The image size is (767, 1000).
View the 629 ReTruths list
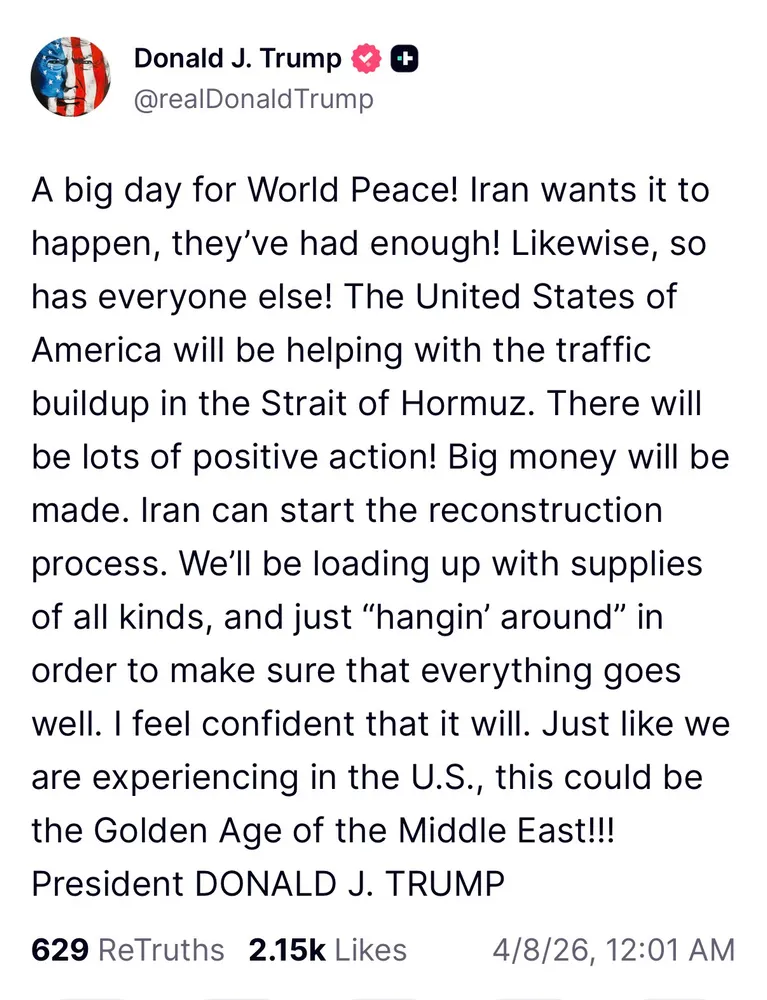(x=128, y=948)
